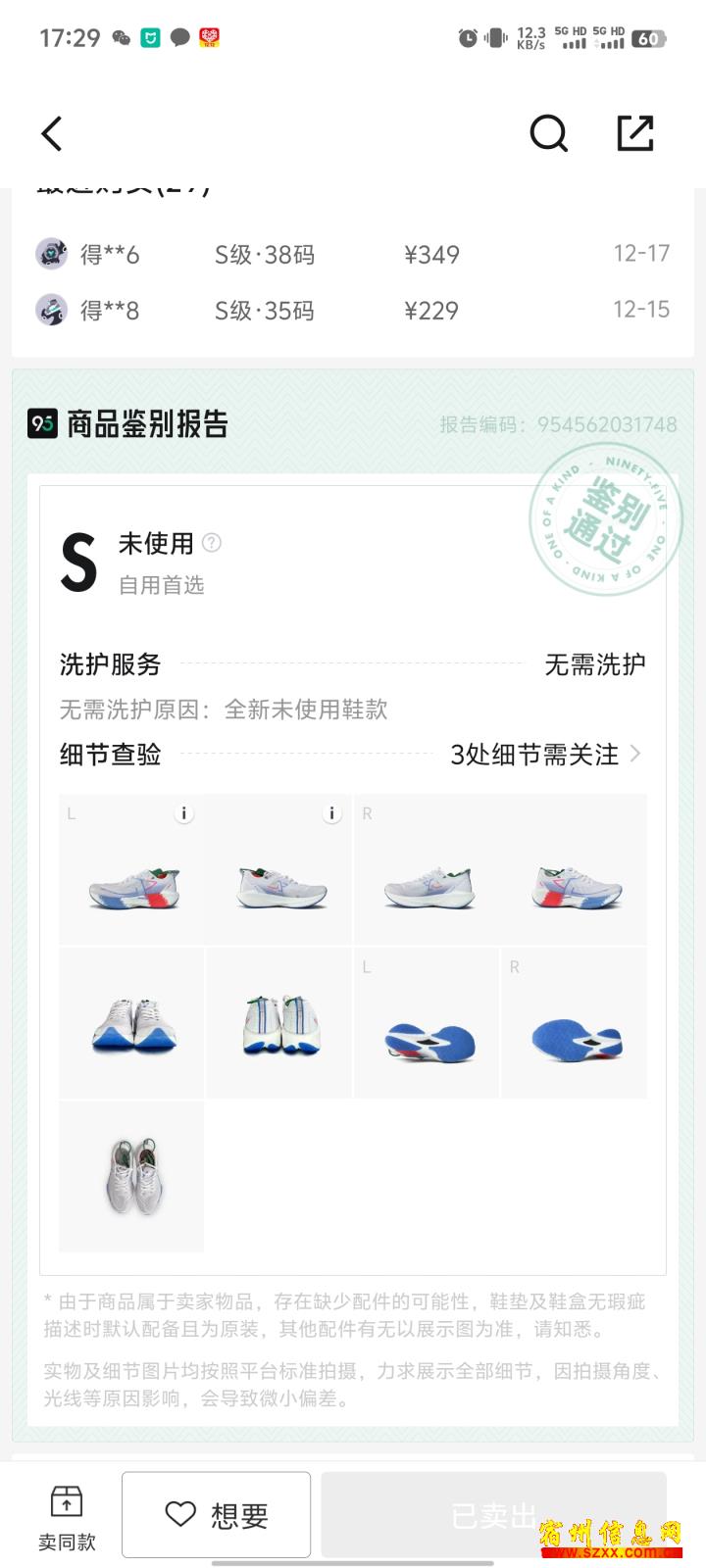Open search from the top bar
This screenshot has width=706, height=1568.
548,133
